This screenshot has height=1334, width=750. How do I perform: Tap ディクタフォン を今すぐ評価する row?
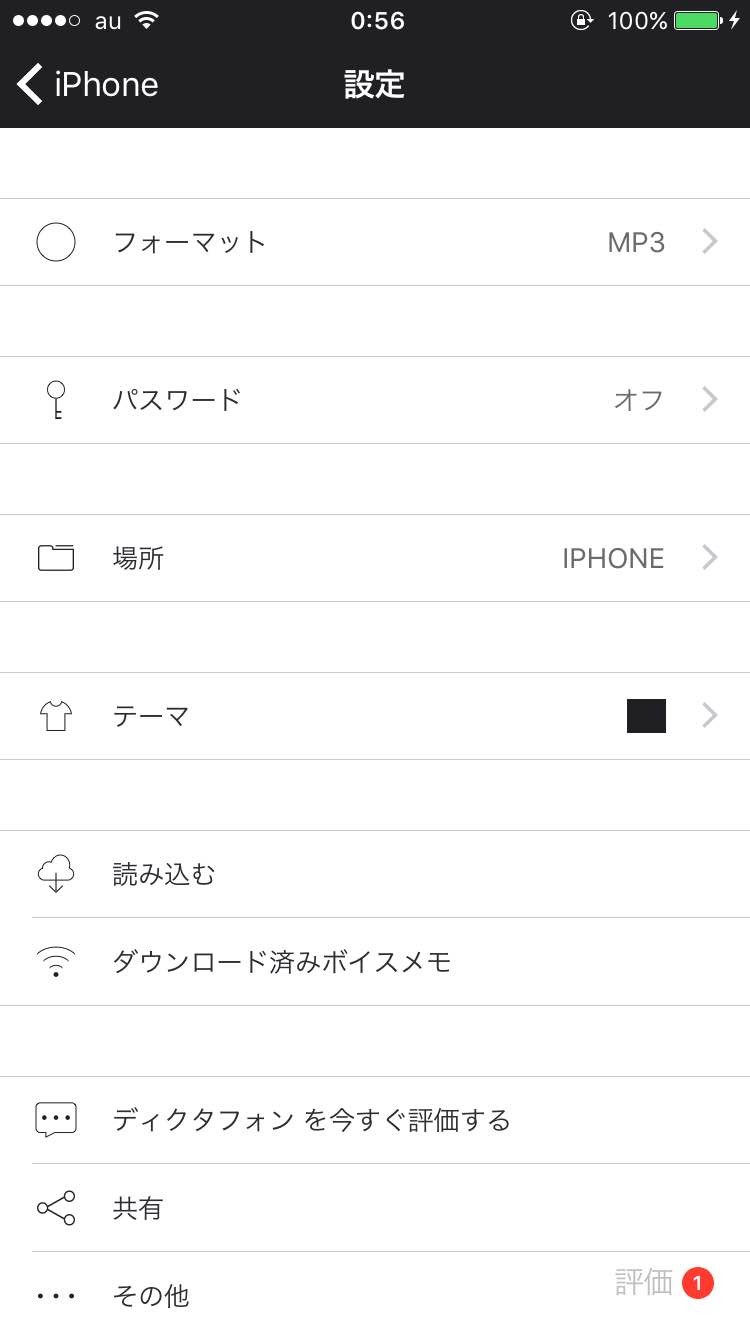(x=375, y=1120)
